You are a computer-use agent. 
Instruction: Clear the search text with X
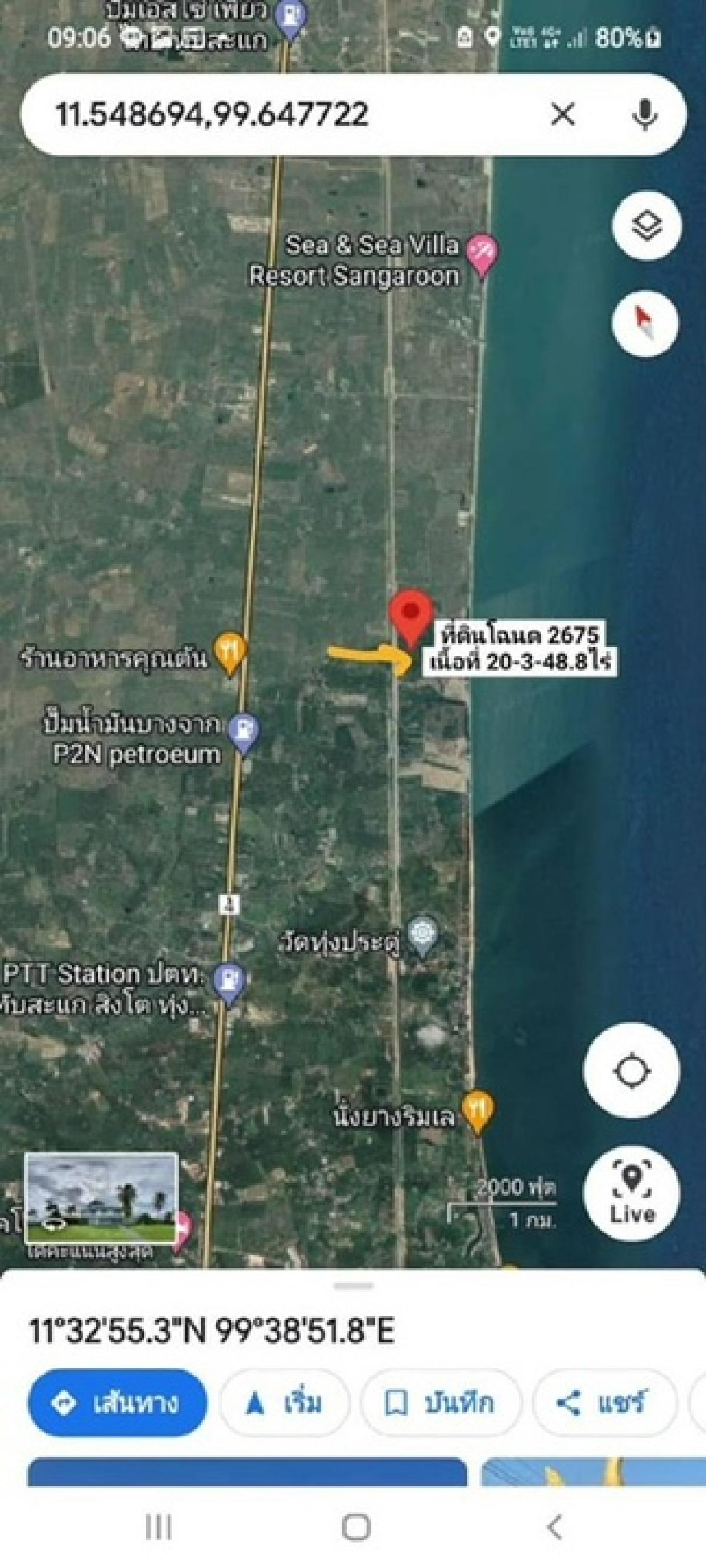pyautogui.click(x=562, y=115)
